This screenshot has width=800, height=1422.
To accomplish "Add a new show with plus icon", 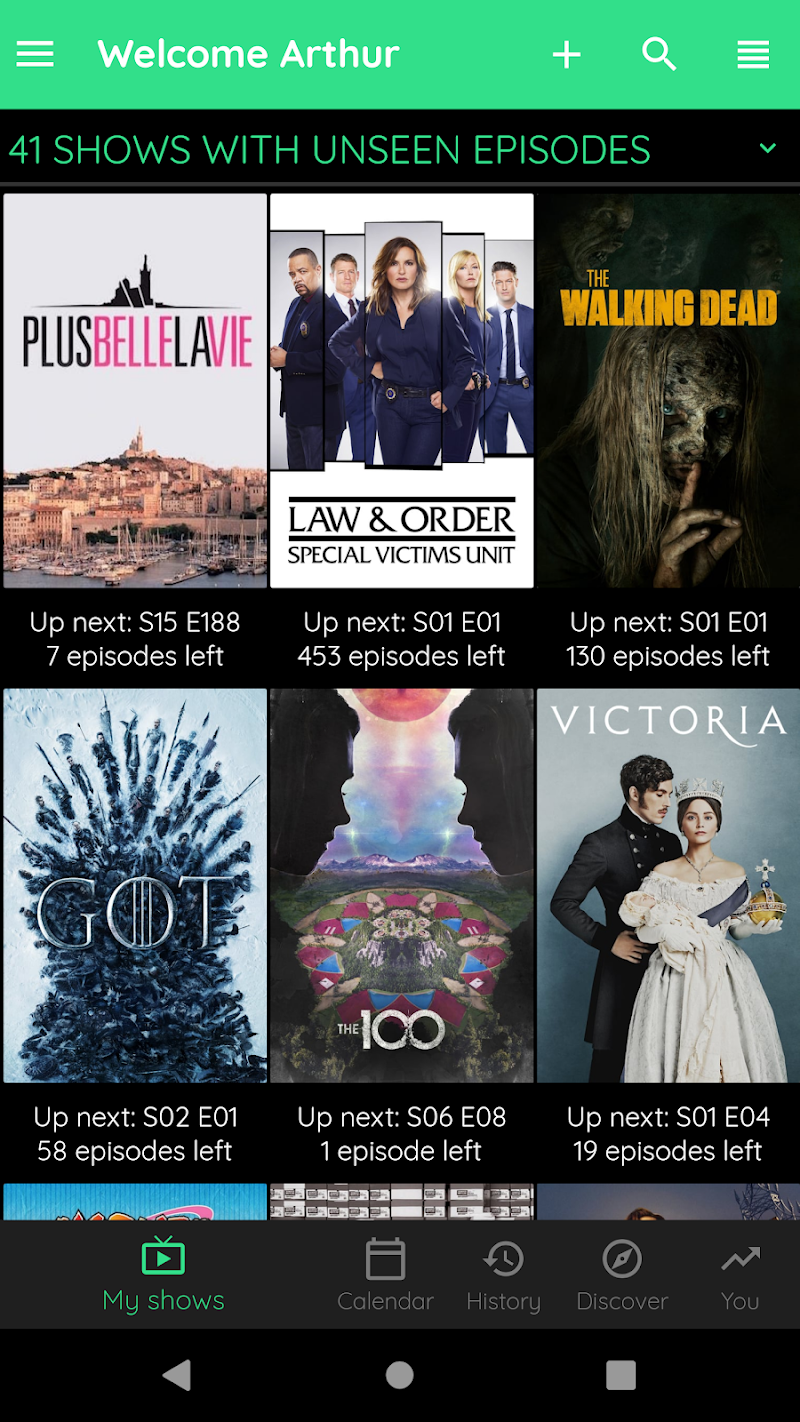I will coord(567,54).
